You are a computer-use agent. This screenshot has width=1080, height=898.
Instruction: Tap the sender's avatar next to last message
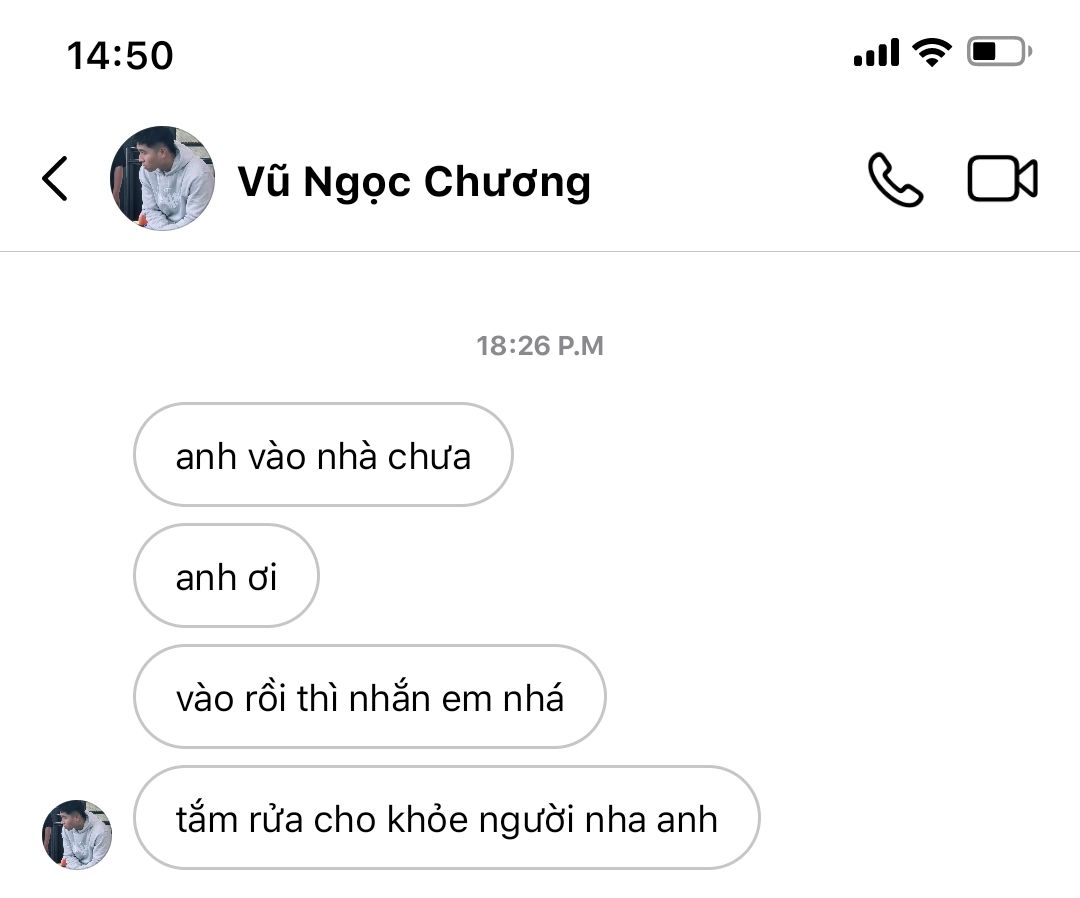tap(77, 834)
